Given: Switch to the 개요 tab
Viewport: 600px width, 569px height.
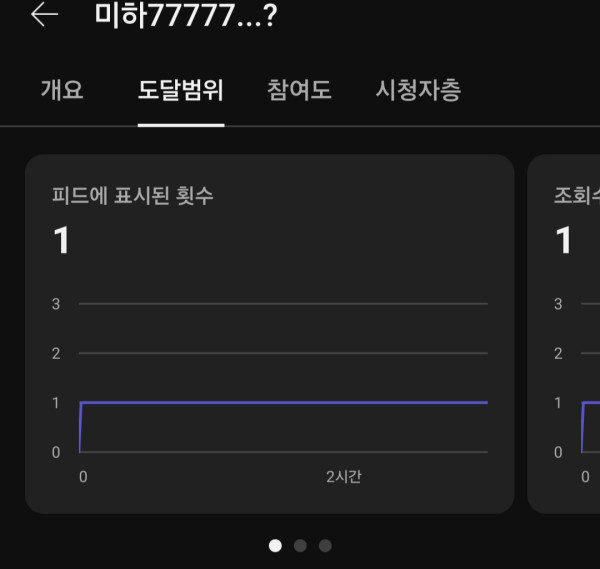Looking at the screenshot, I should point(62,90).
